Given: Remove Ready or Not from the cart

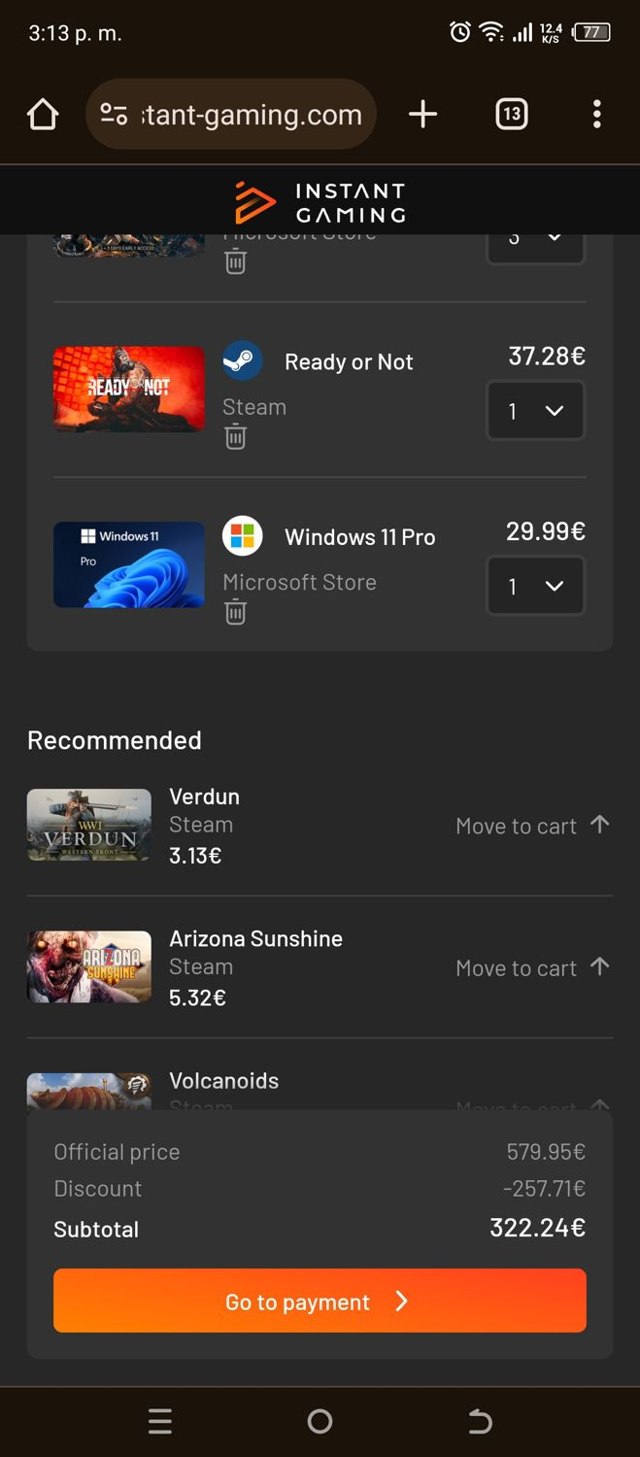Looking at the screenshot, I should tap(235, 437).
